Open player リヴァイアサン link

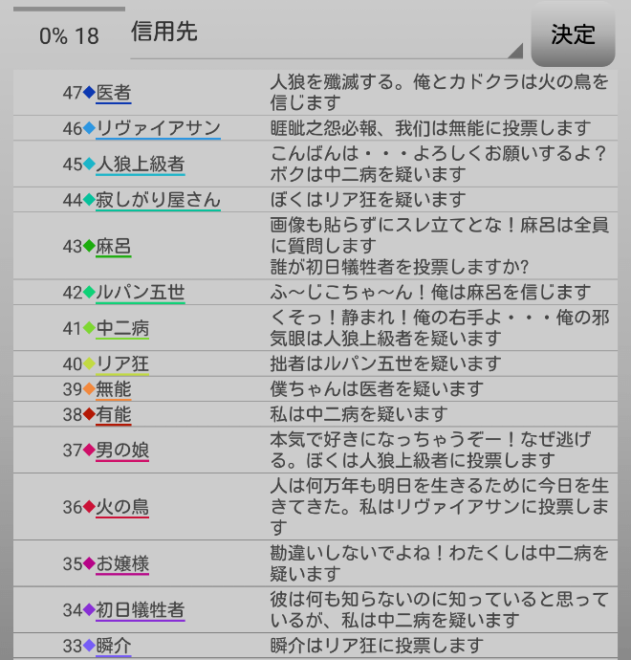(158, 128)
